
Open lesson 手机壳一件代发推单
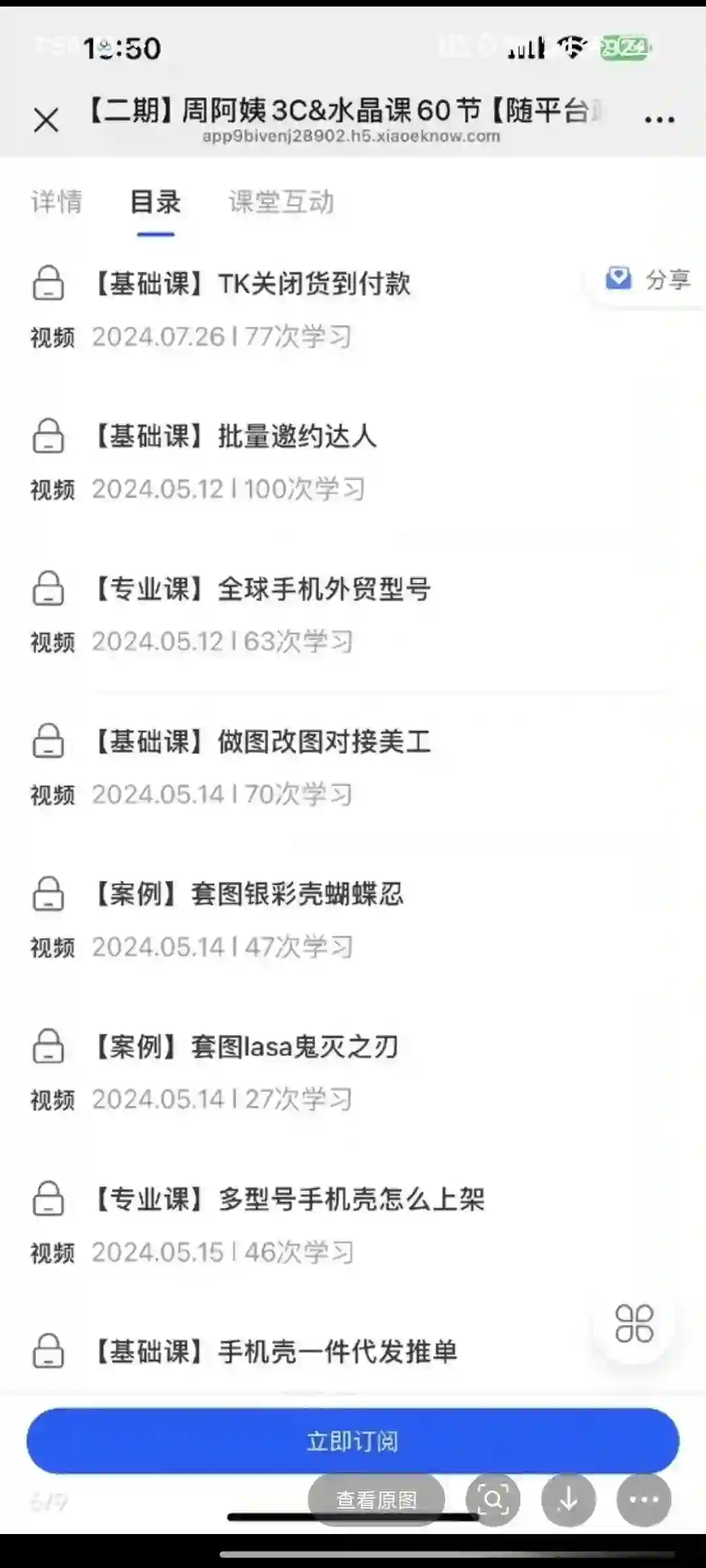pos(307,1352)
